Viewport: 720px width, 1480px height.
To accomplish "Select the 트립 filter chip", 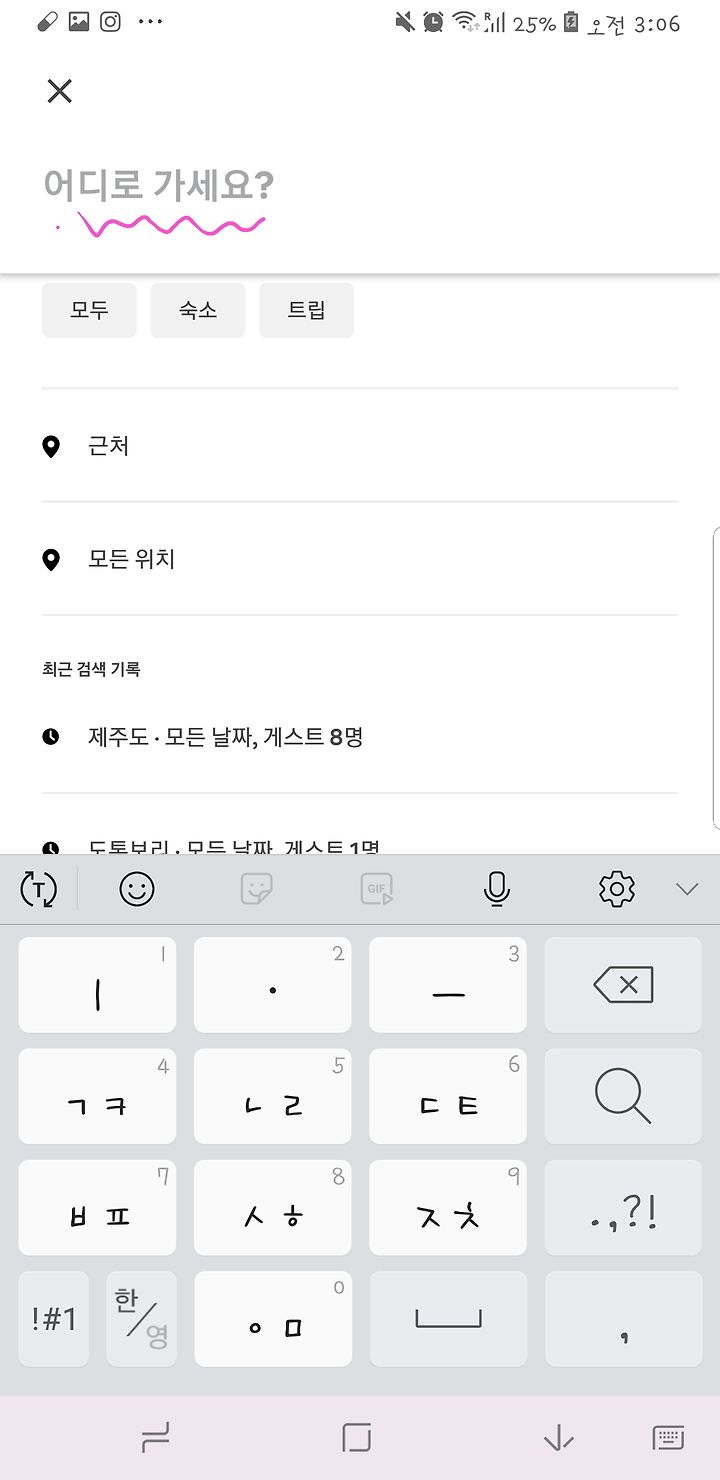I will 306,310.
